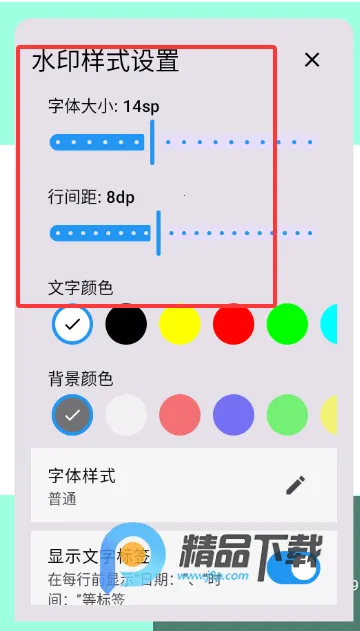Select black as 文字颜色

[x=126, y=324]
